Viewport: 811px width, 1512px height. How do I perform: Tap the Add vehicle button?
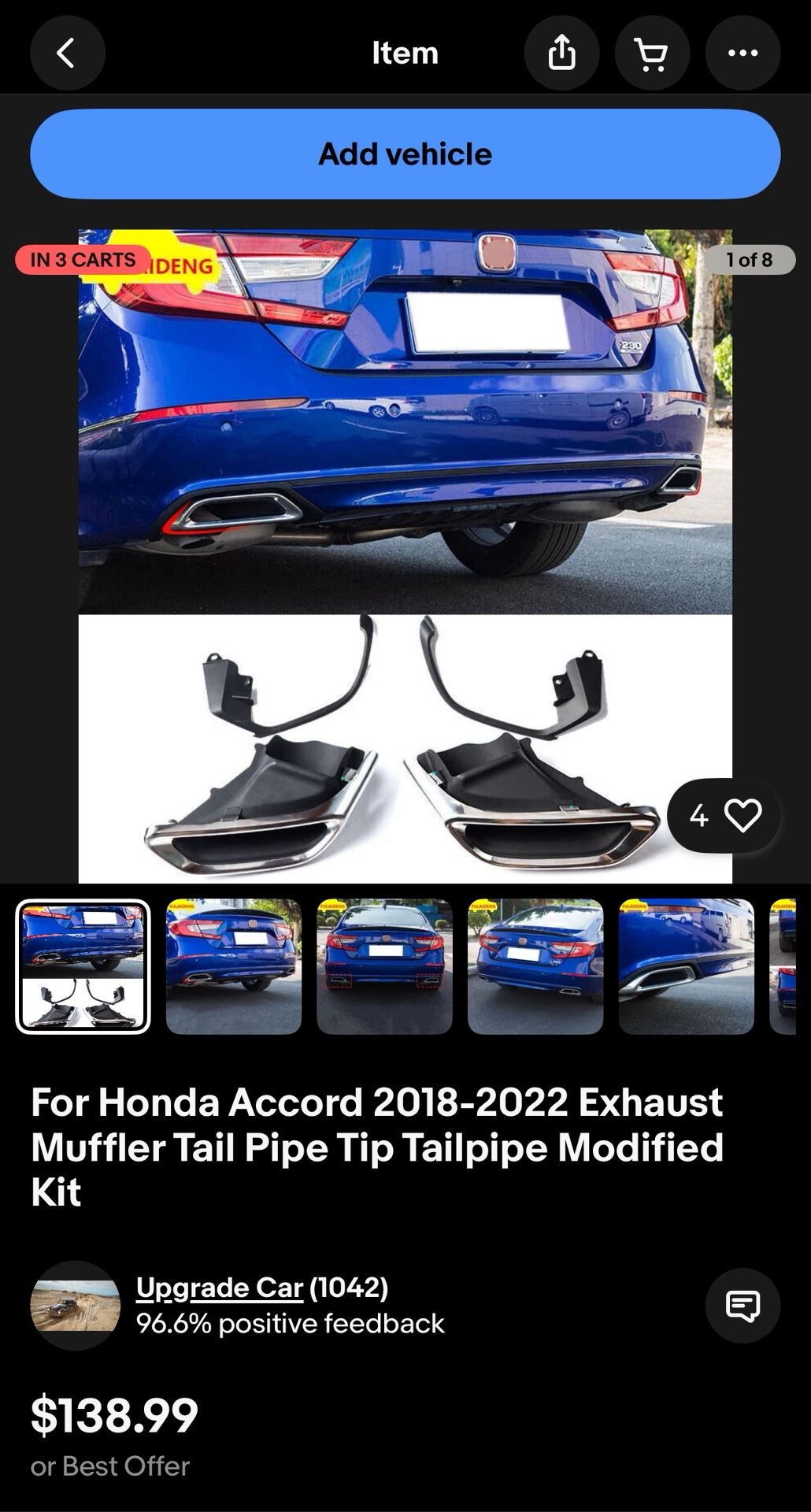click(405, 154)
